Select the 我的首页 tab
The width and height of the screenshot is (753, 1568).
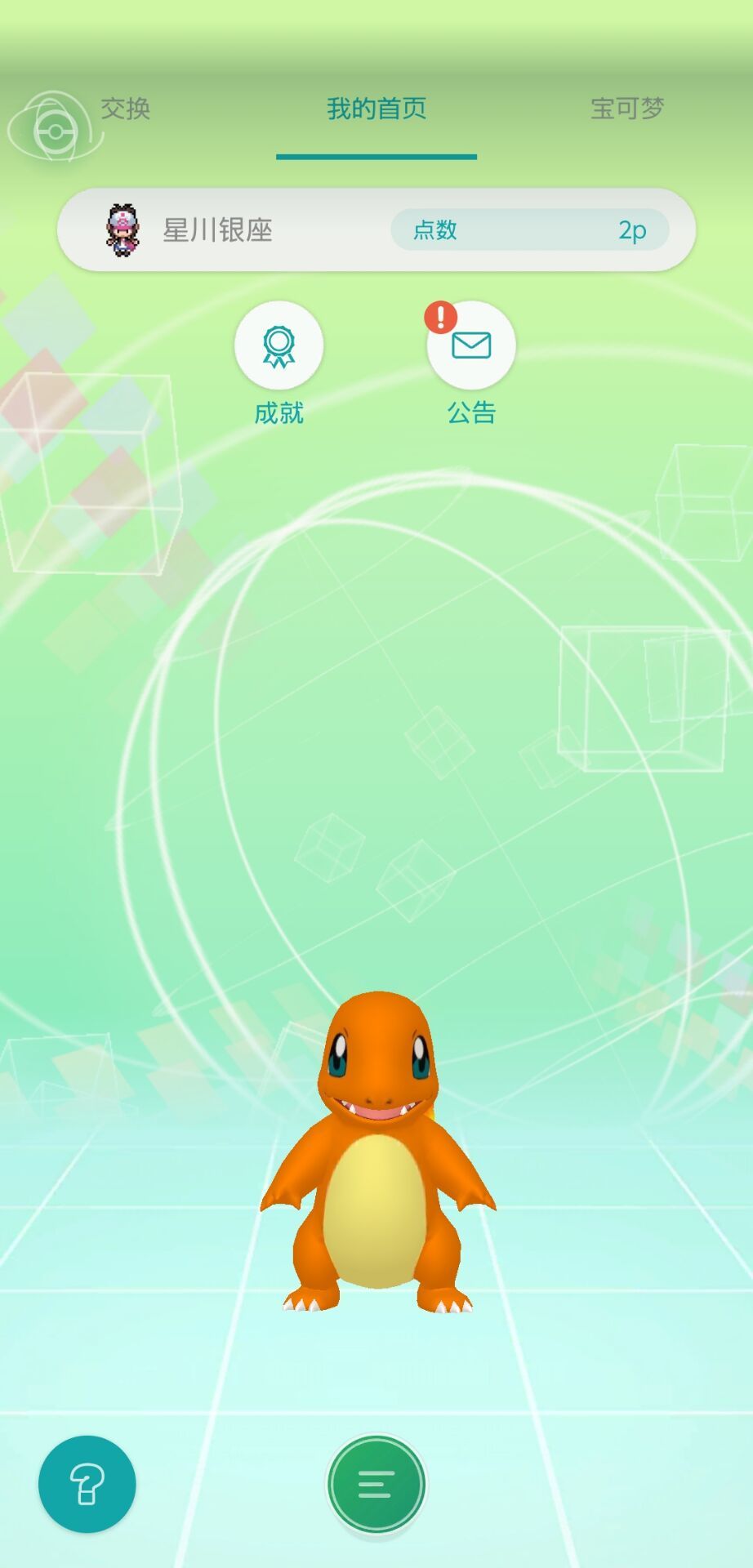coord(376,109)
